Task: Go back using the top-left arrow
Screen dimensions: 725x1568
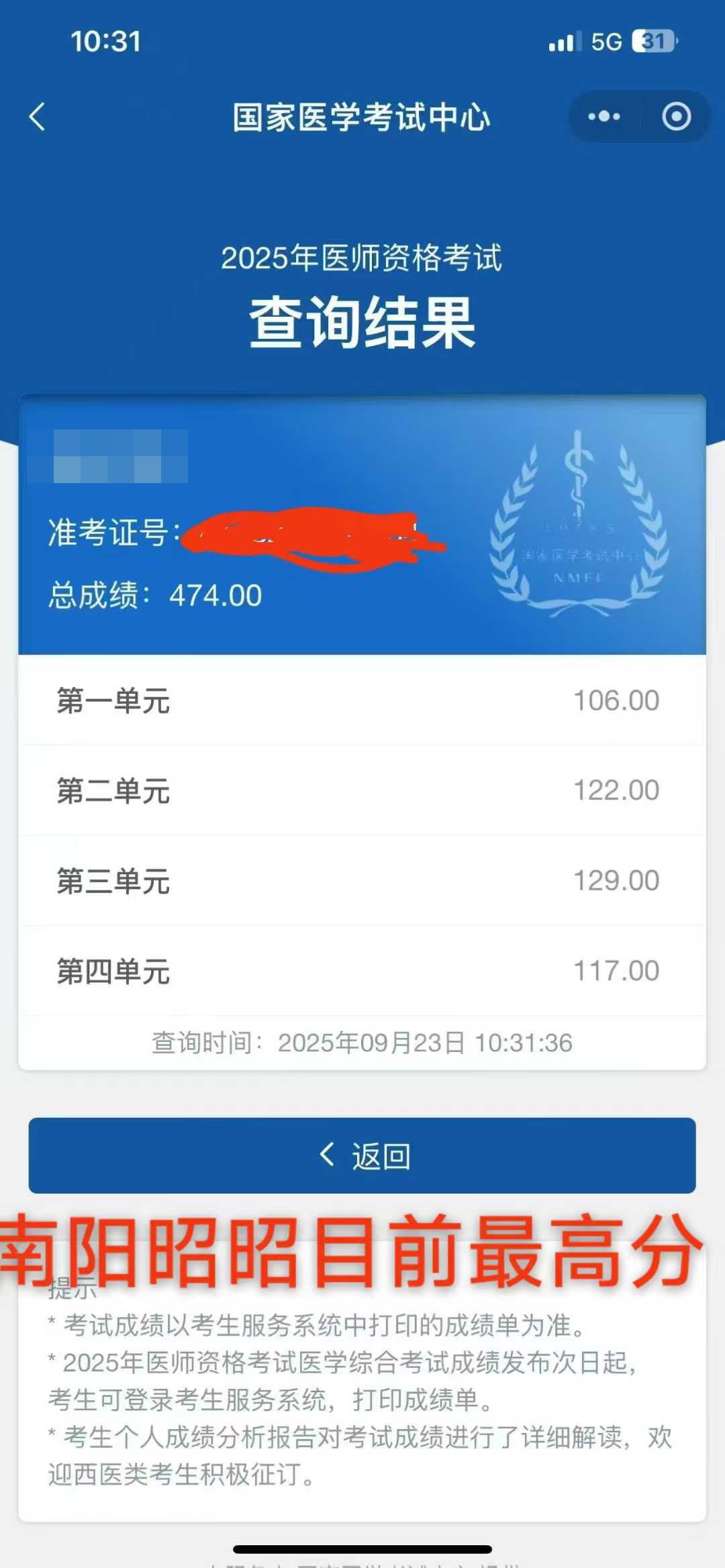Action: (38, 117)
